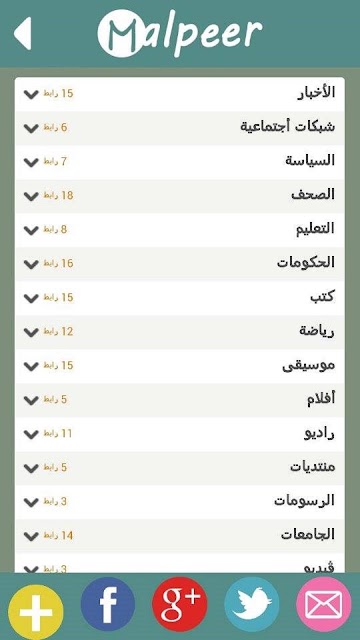Open the pink email envelope button

pos(324,604)
